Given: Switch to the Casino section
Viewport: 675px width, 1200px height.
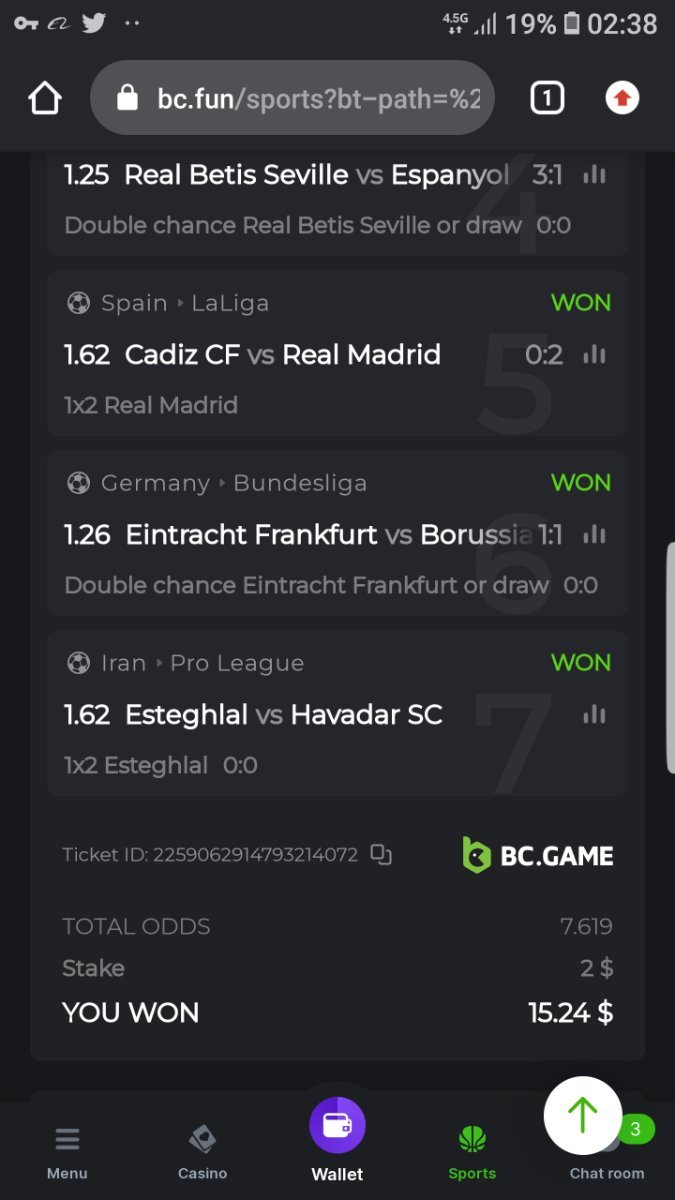Looking at the screenshot, I should [x=202, y=1152].
